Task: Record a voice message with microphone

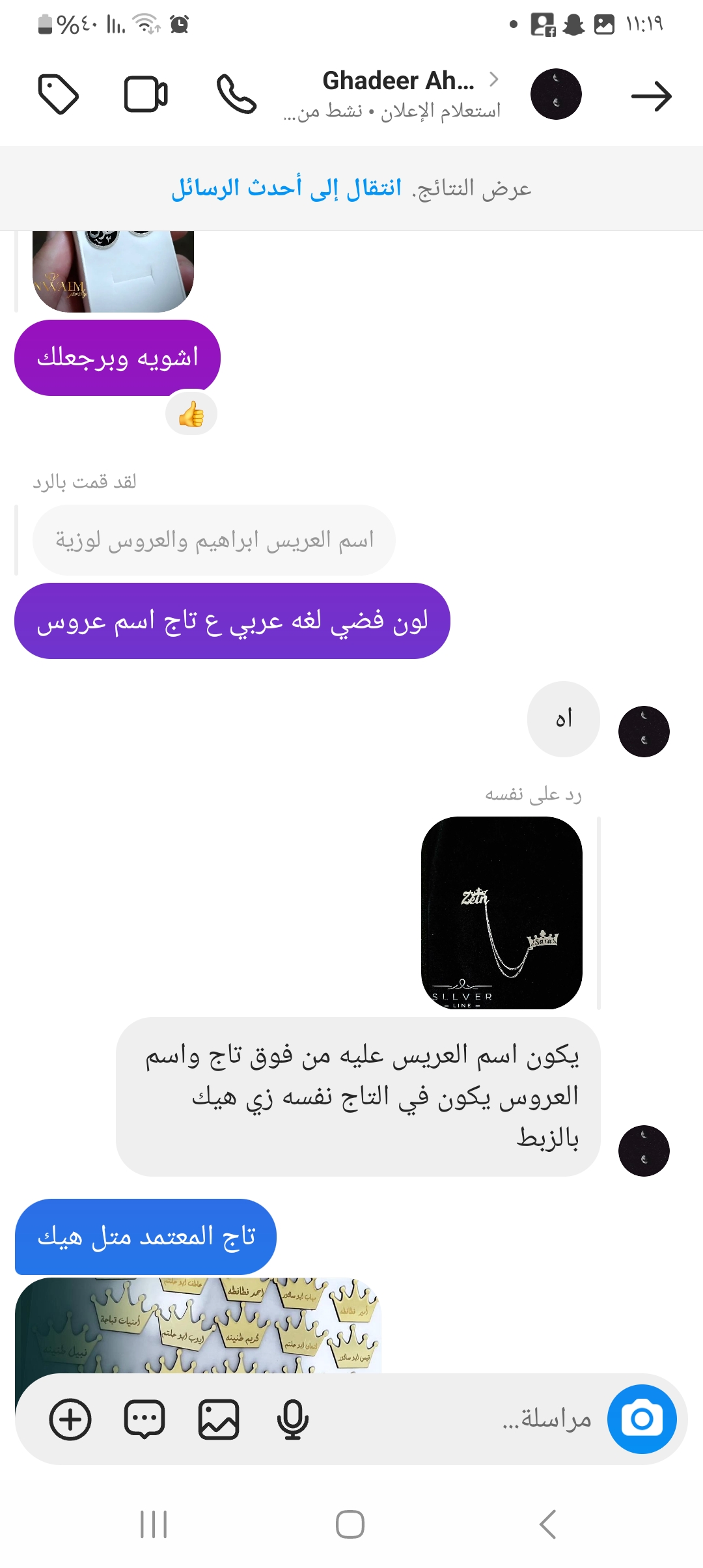Action: tap(292, 1419)
